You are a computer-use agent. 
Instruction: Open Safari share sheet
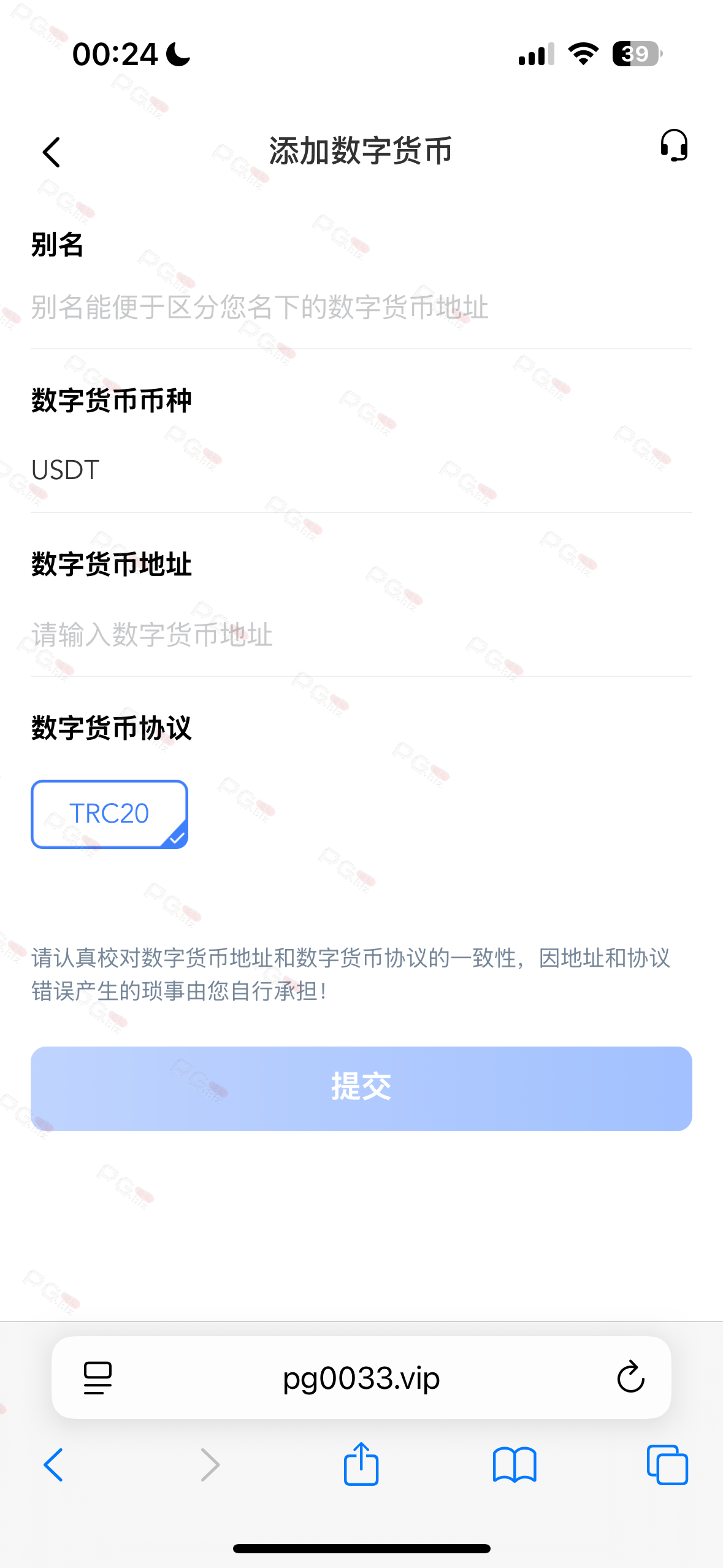(x=361, y=1464)
